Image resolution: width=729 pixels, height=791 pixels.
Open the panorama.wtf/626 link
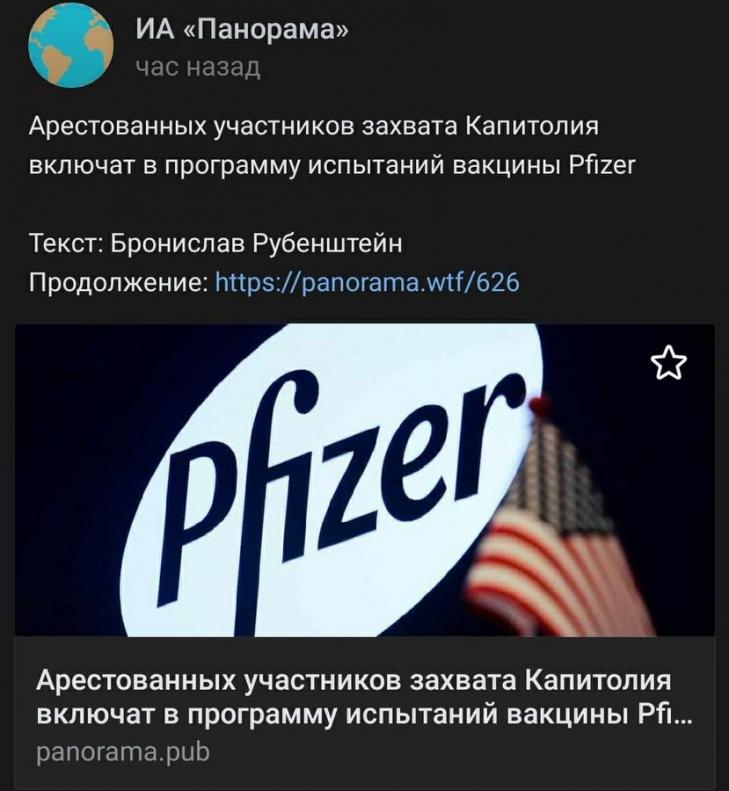click(x=367, y=281)
